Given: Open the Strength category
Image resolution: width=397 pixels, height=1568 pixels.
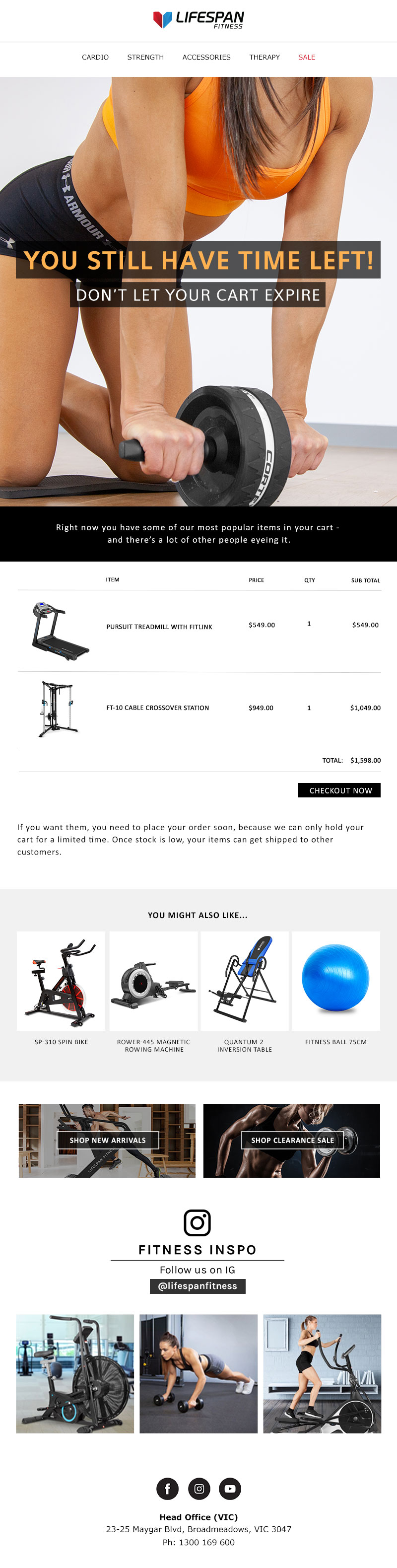Looking at the screenshot, I should coord(145,57).
